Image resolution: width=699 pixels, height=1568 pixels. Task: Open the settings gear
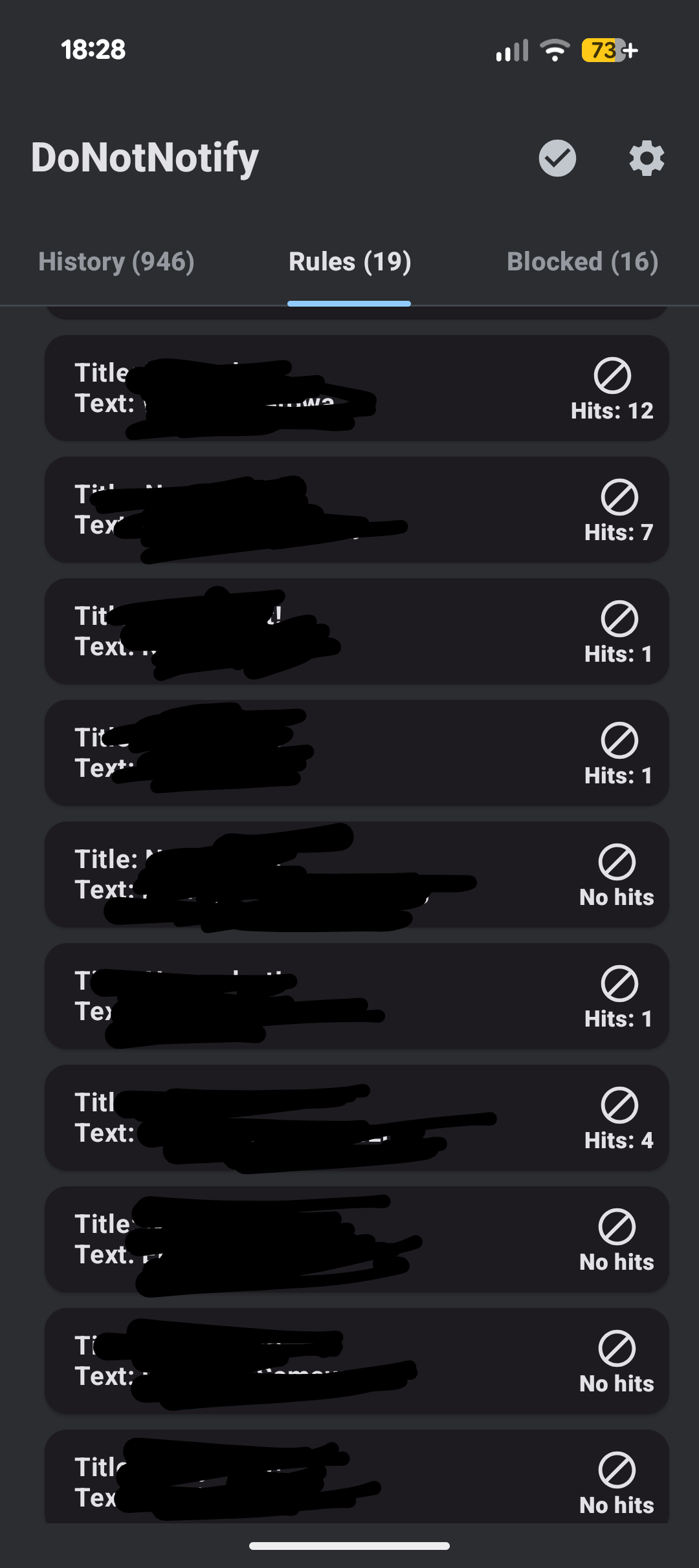pyautogui.click(x=647, y=158)
